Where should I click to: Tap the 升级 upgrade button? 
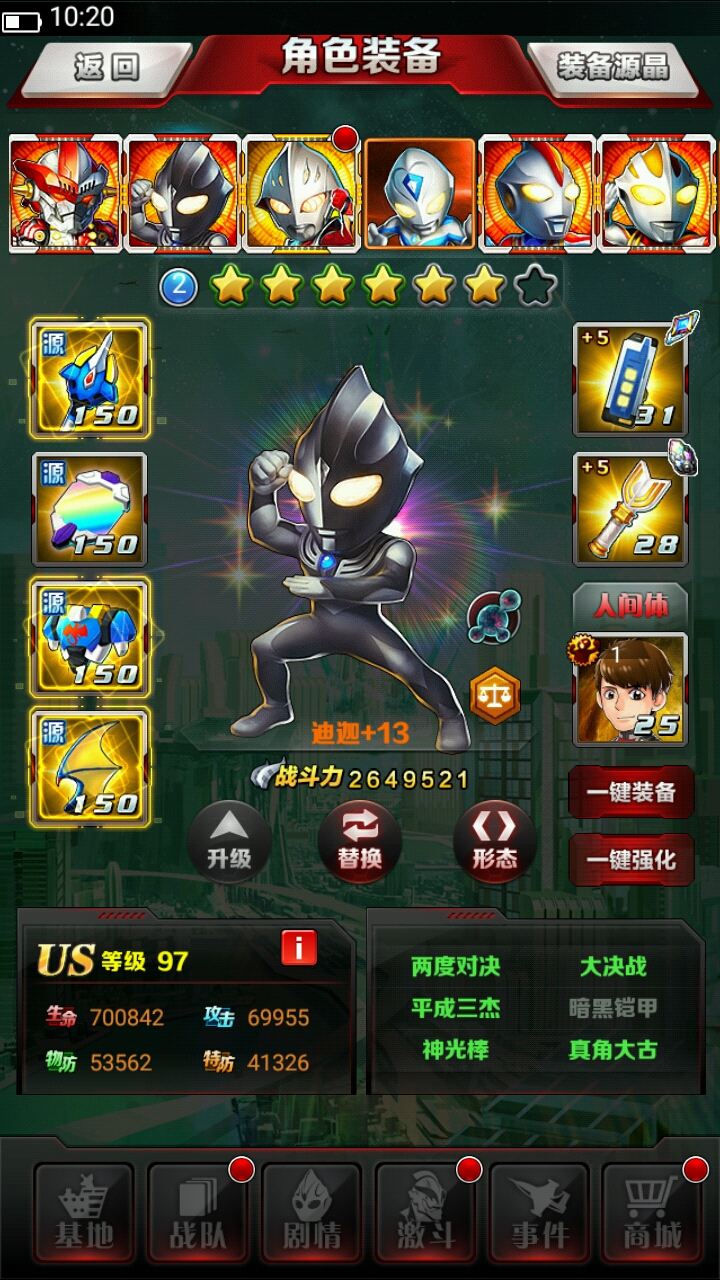(x=229, y=841)
